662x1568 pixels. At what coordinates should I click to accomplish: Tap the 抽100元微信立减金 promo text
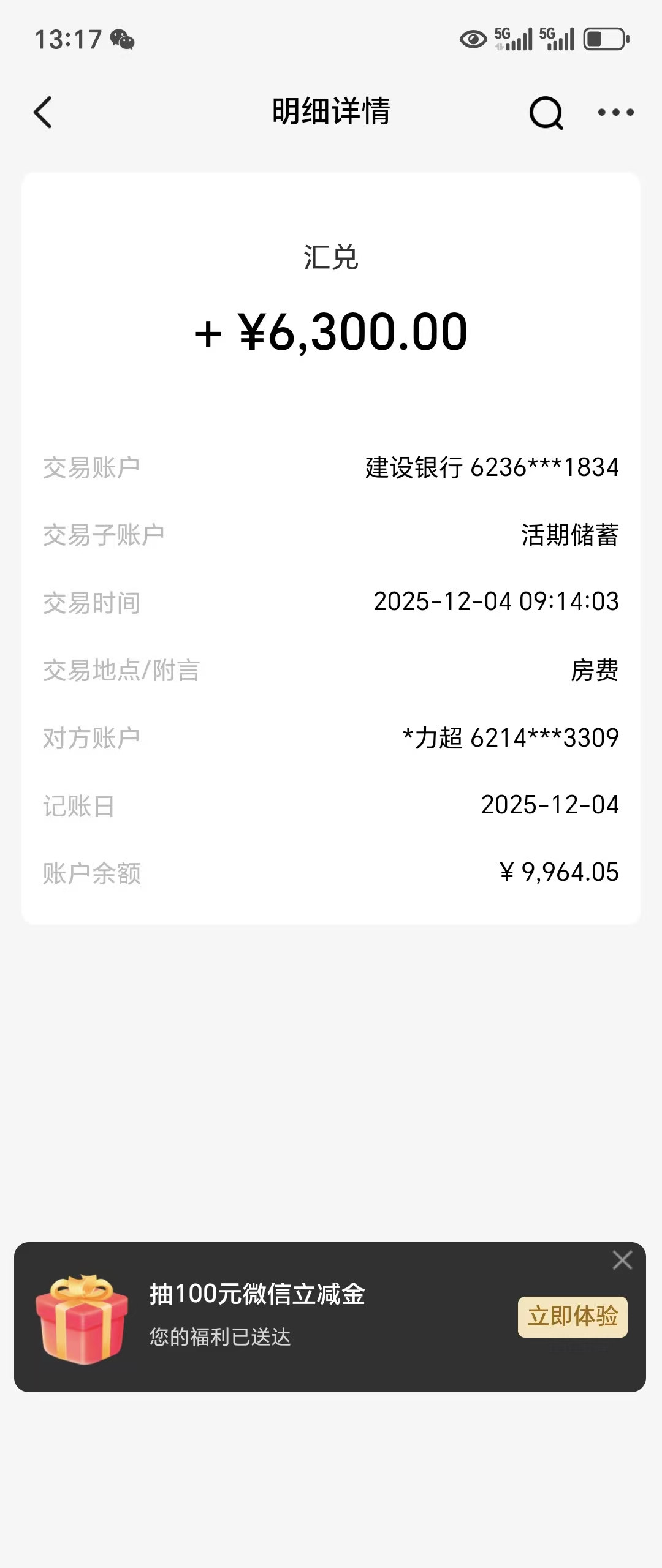tap(257, 1292)
